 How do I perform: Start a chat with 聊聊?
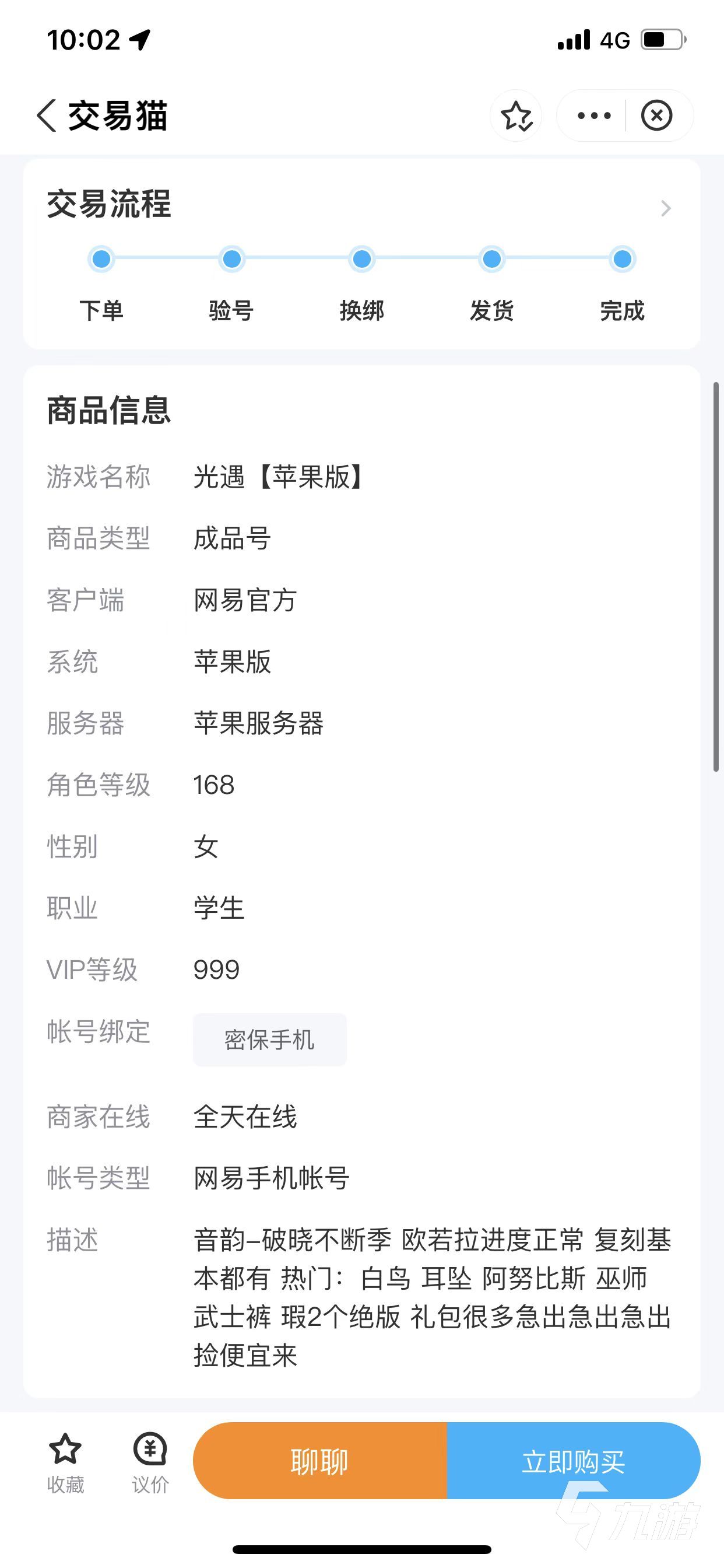point(320,1460)
